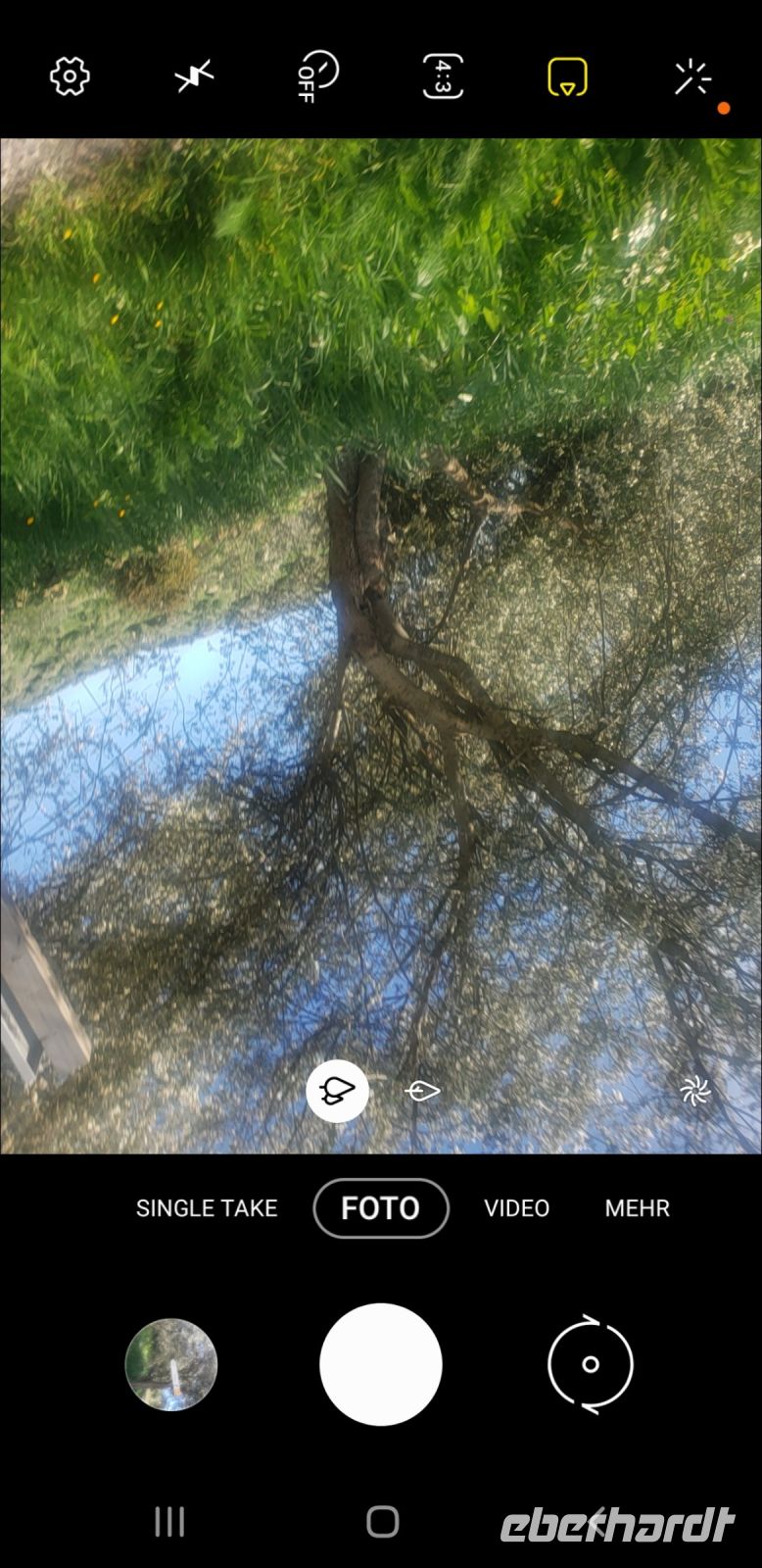Open the filters magic wand

(x=692, y=77)
